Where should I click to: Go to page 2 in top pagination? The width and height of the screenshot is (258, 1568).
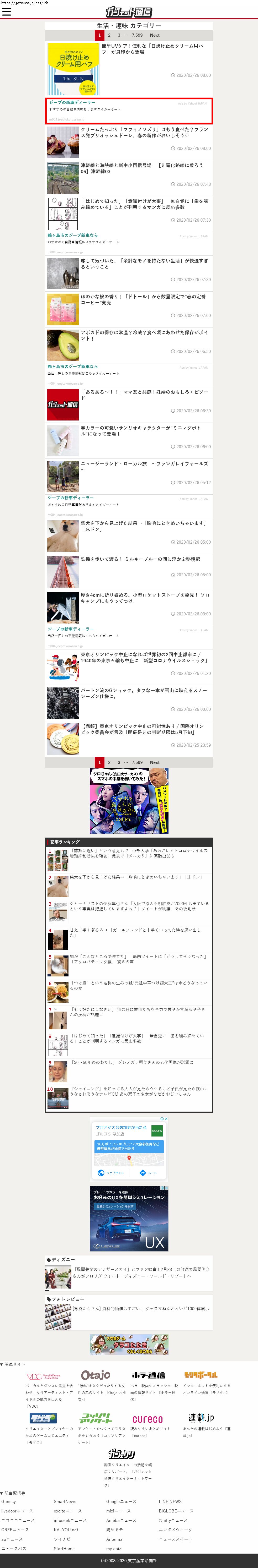[109, 35]
